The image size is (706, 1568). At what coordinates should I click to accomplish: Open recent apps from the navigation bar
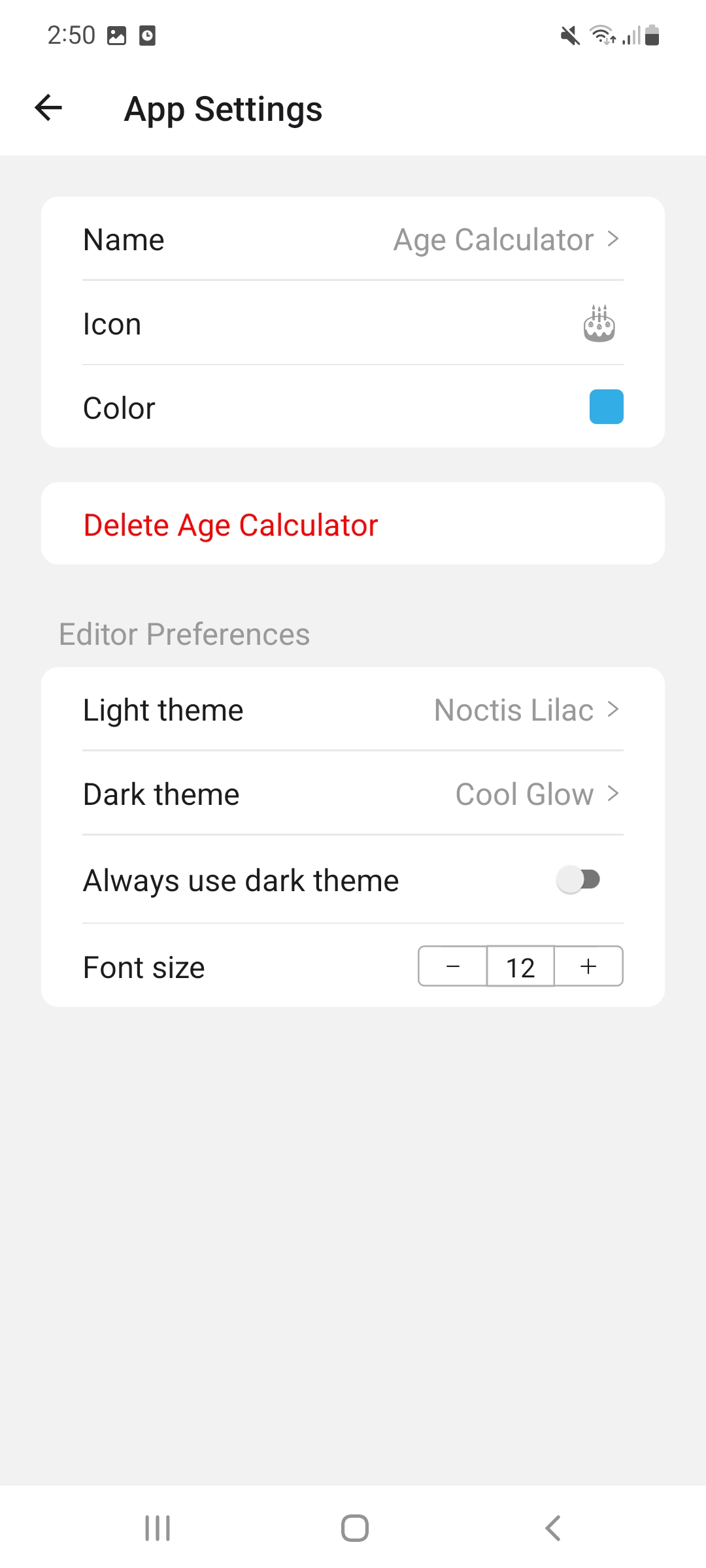click(x=158, y=1528)
